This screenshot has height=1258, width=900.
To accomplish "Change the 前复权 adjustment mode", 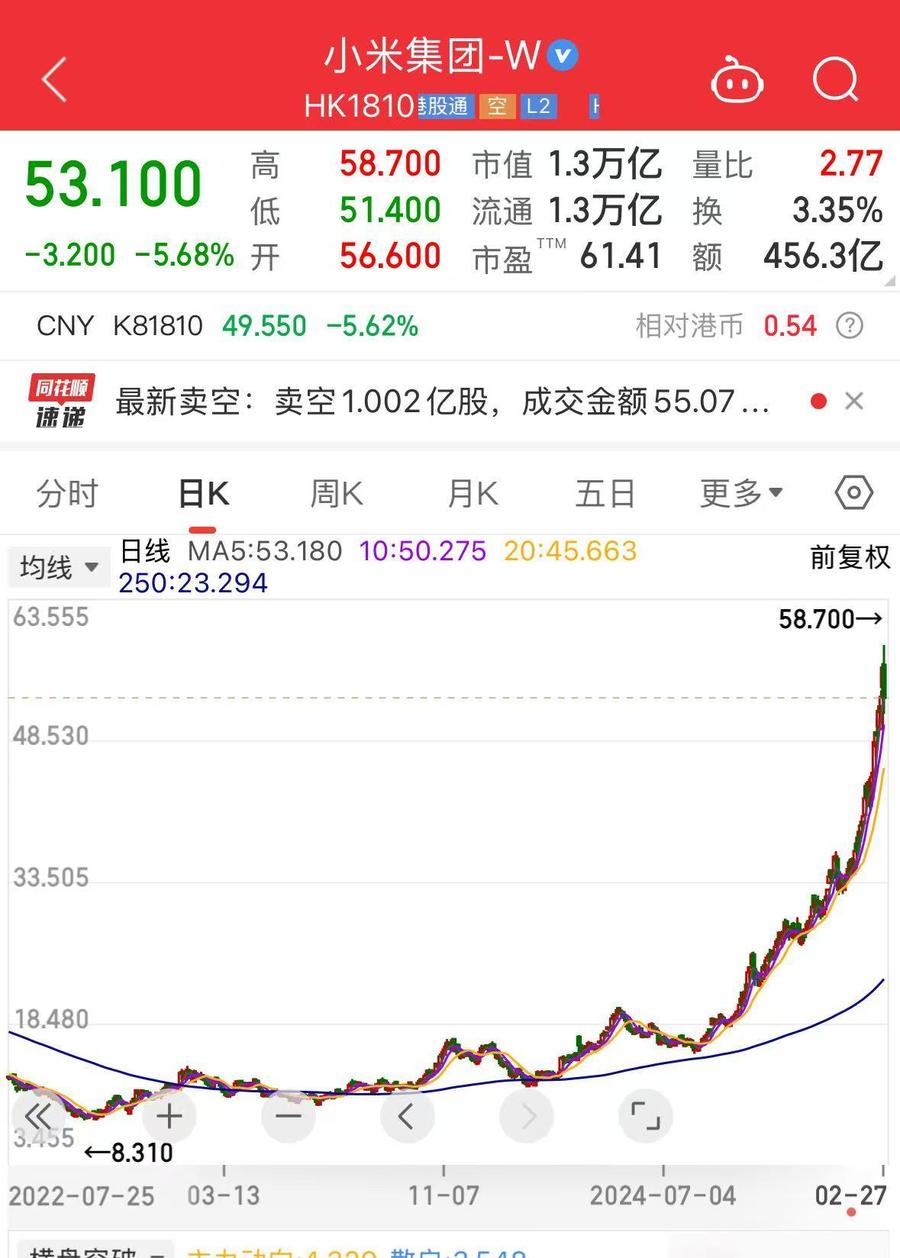I will (x=849, y=557).
